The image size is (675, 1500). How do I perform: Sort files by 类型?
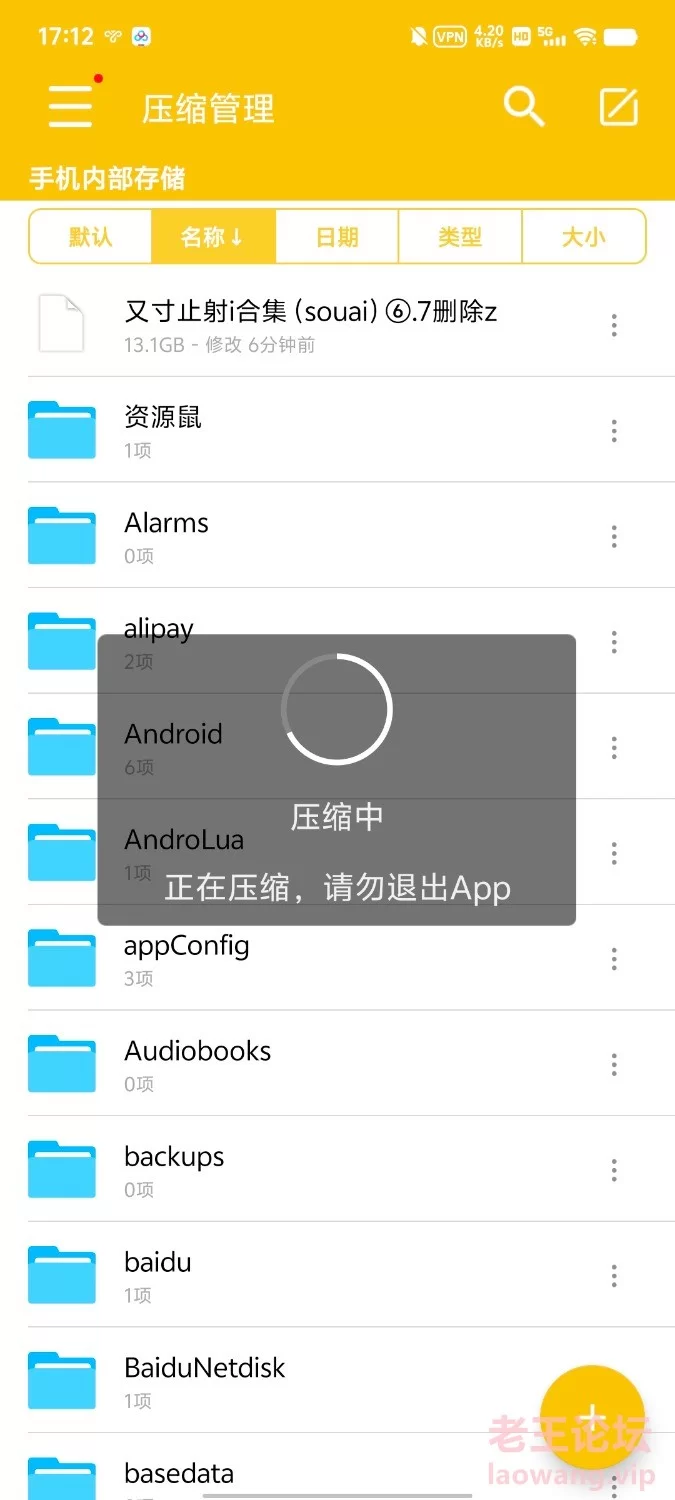pos(460,237)
